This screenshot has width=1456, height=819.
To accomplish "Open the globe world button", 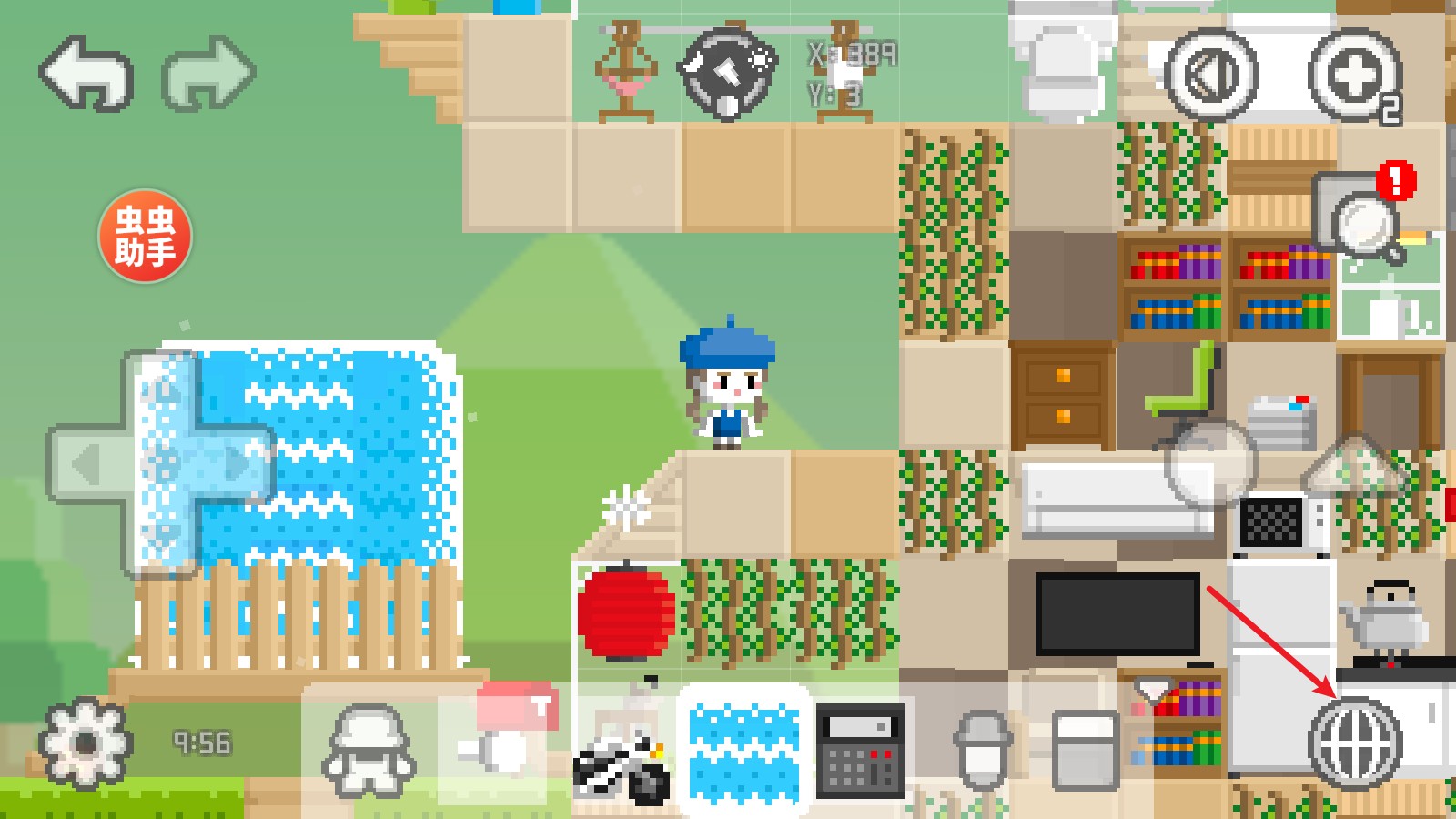I will pyautogui.click(x=1355, y=742).
